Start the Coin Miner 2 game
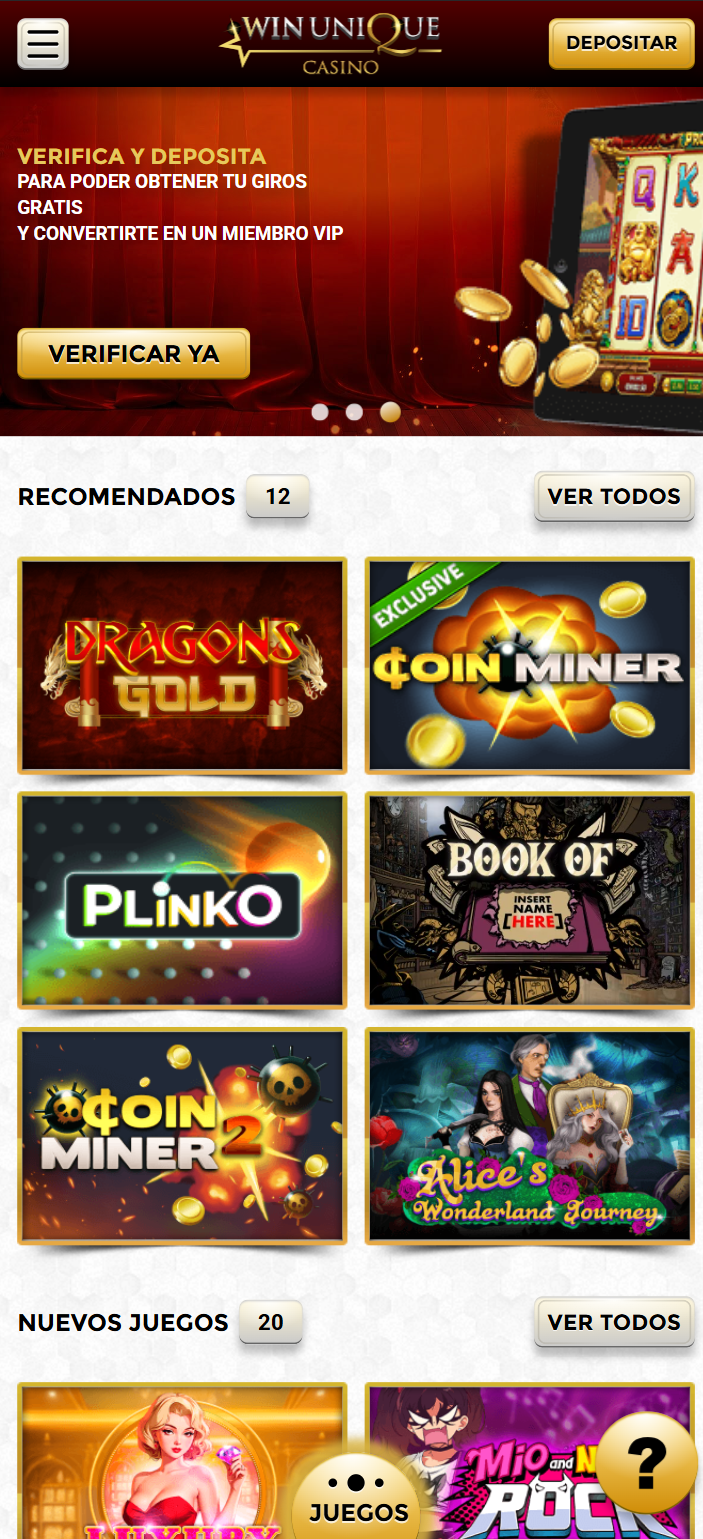The height and width of the screenshot is (1539, 703). click(x=183, y=1136)
